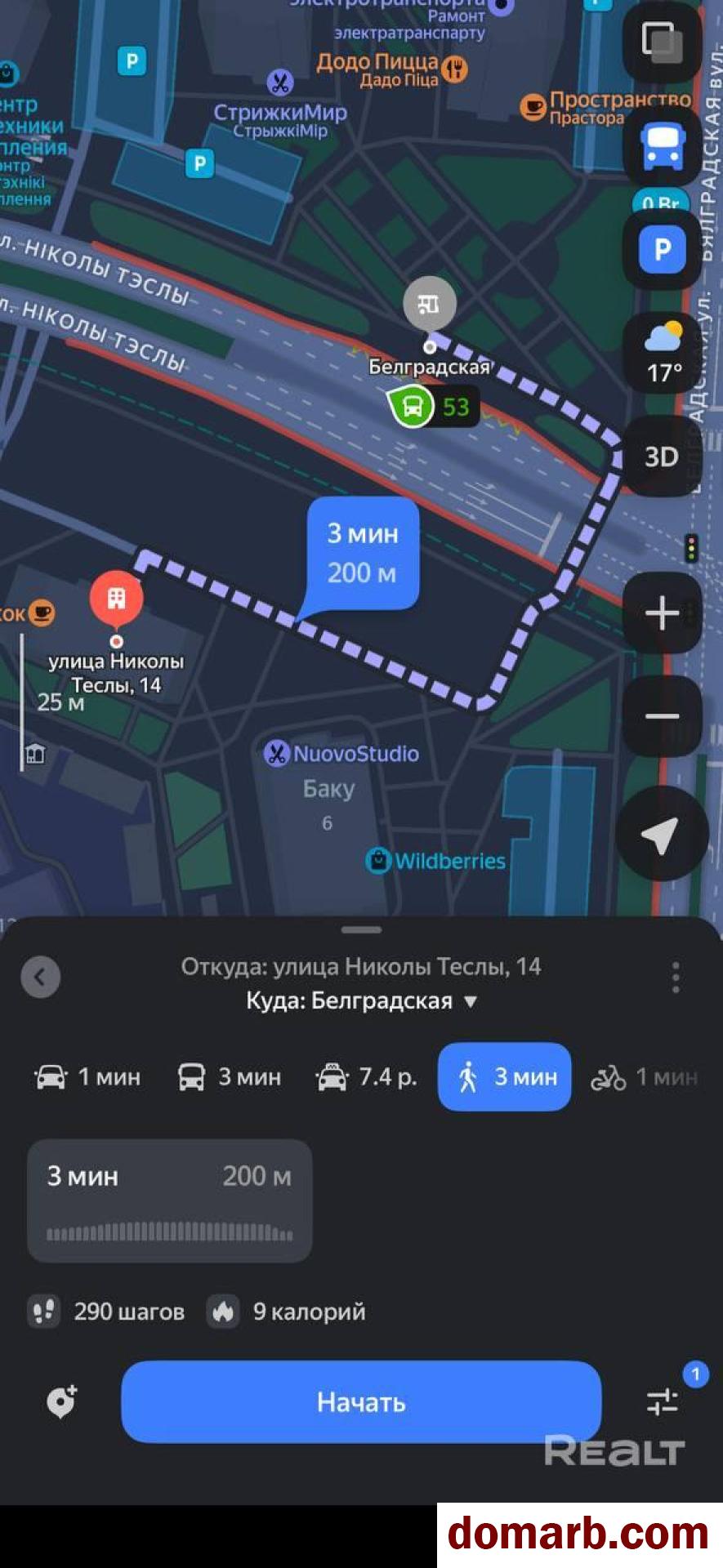723x1568 pixels.
Task: Toggle 3D map view
Action: (662, 457)
